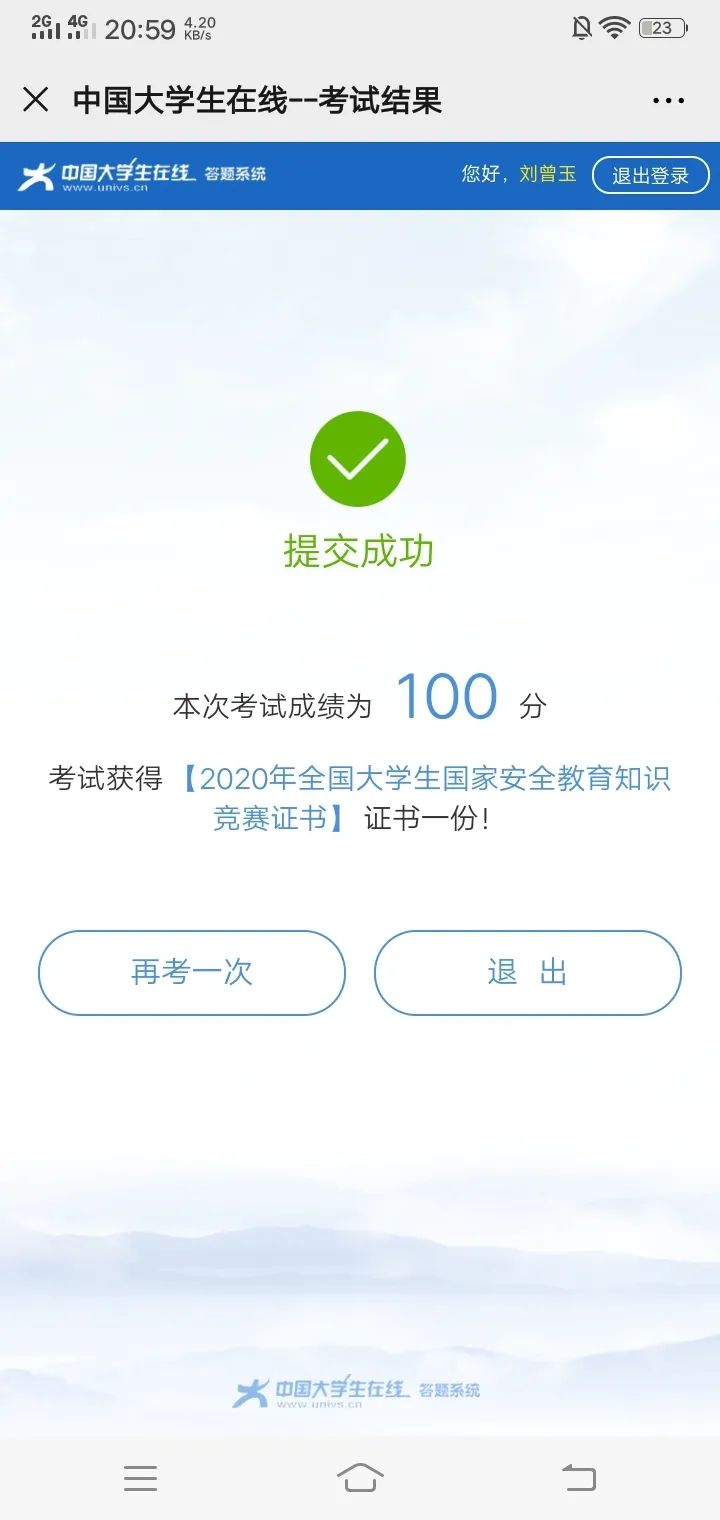Go back using the system back button
Screen dimensions: 720x1520
click(x=578, y=1477)
